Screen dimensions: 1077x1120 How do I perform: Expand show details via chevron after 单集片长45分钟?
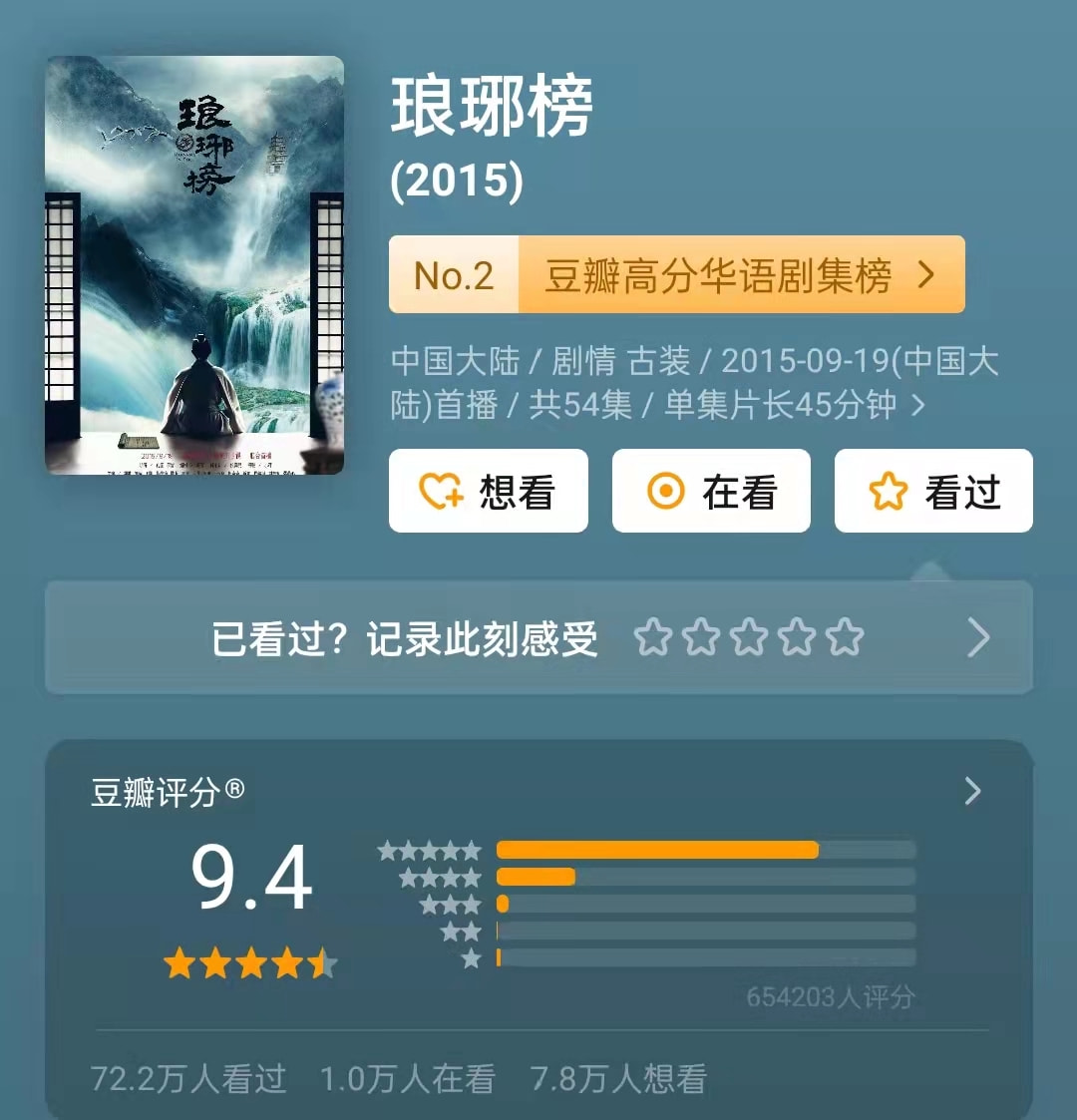pyautogui.click(x=917, y=403)
